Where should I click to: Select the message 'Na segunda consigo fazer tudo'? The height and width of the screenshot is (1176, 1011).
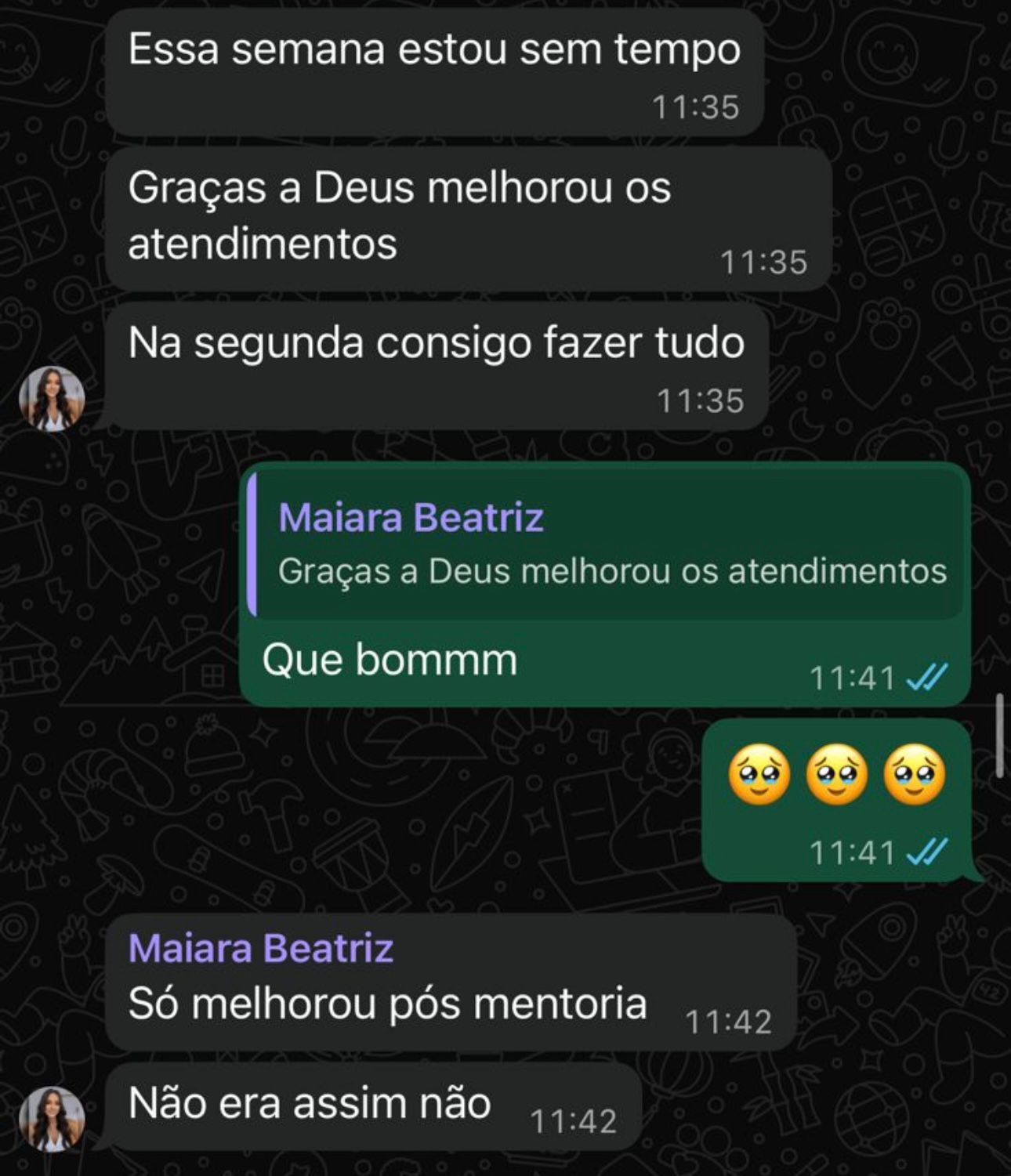tap(437, 341)
